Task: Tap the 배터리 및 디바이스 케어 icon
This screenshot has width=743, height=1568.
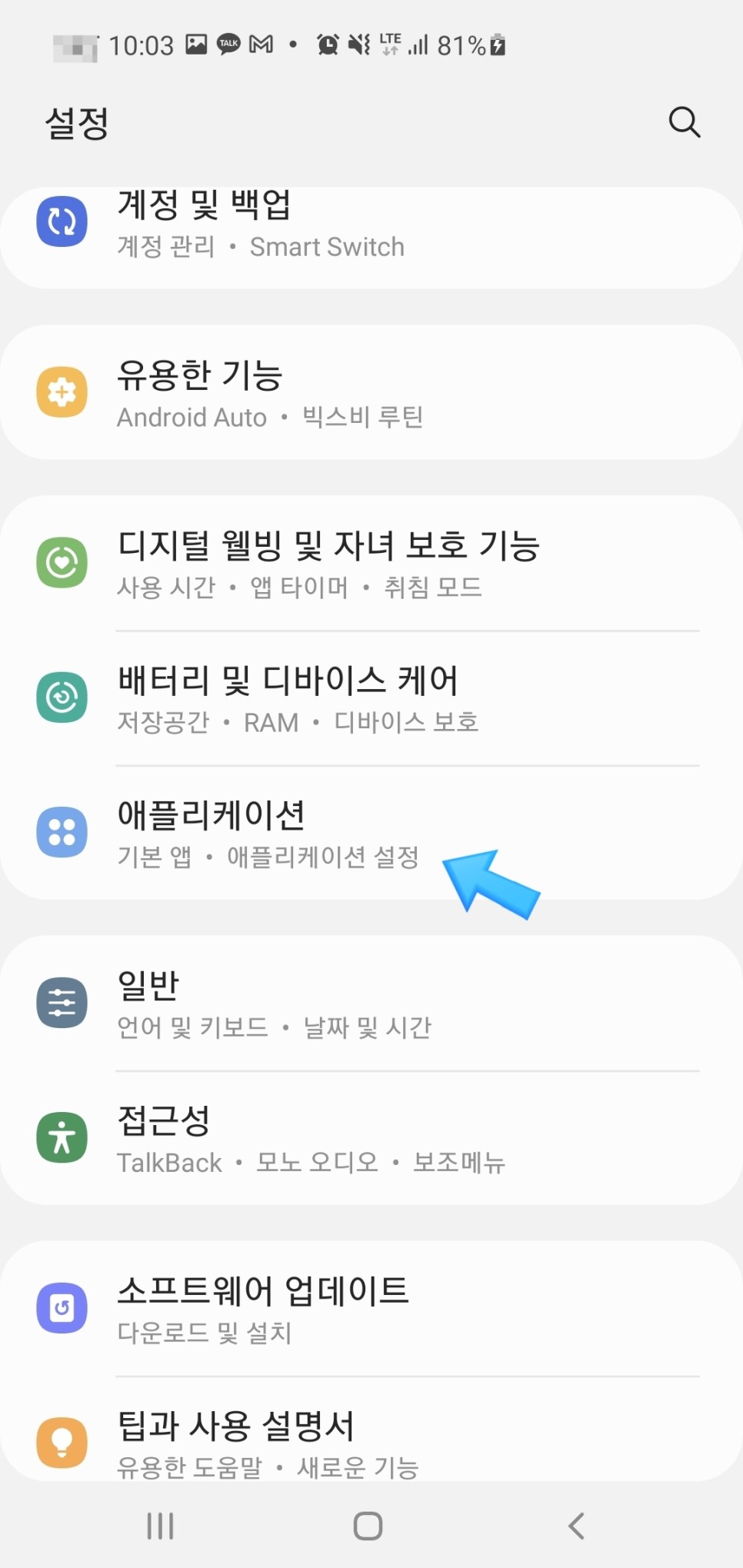Action: (x=62, y=697)
